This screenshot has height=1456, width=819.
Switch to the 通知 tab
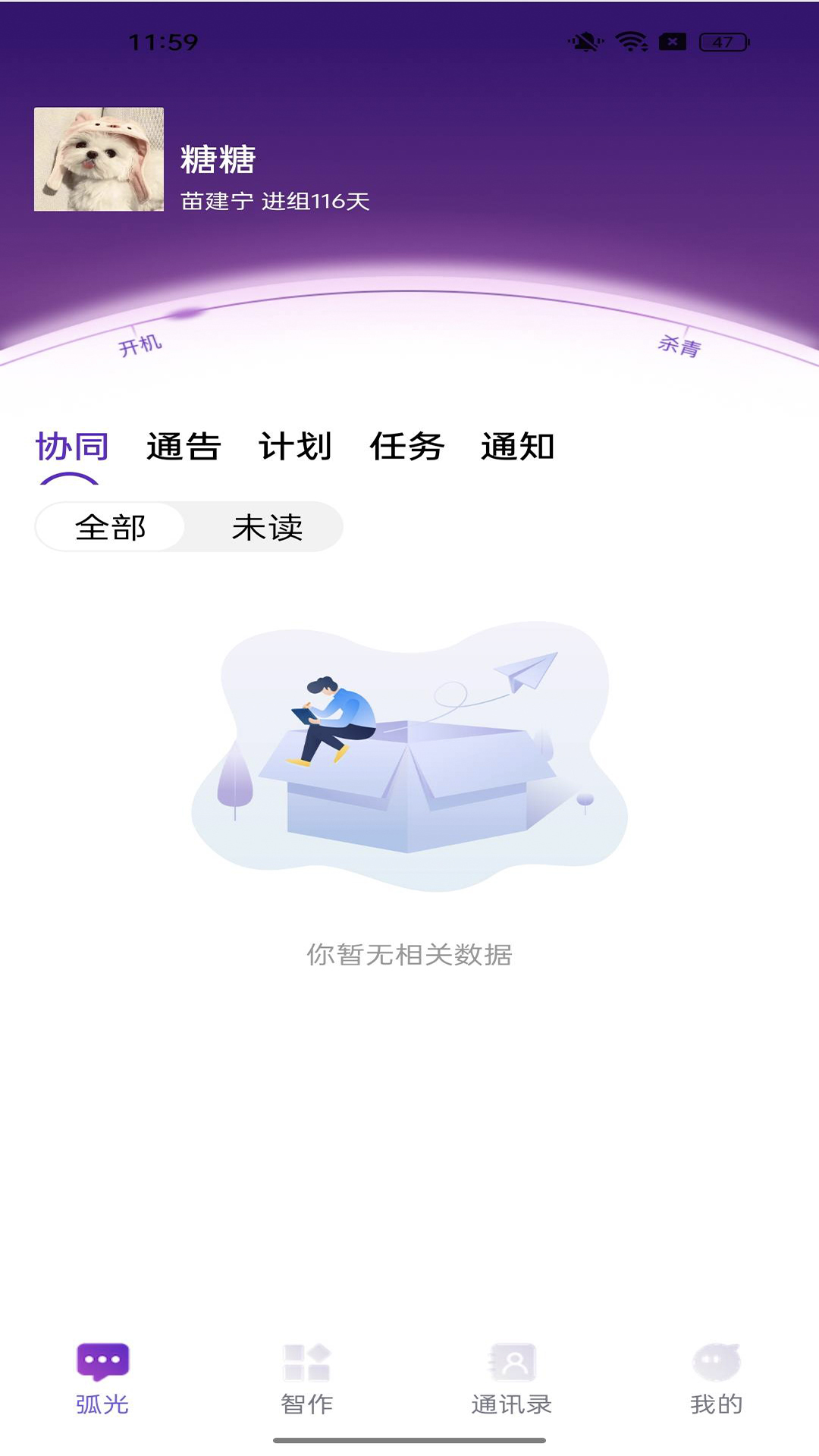click(519, 448)
